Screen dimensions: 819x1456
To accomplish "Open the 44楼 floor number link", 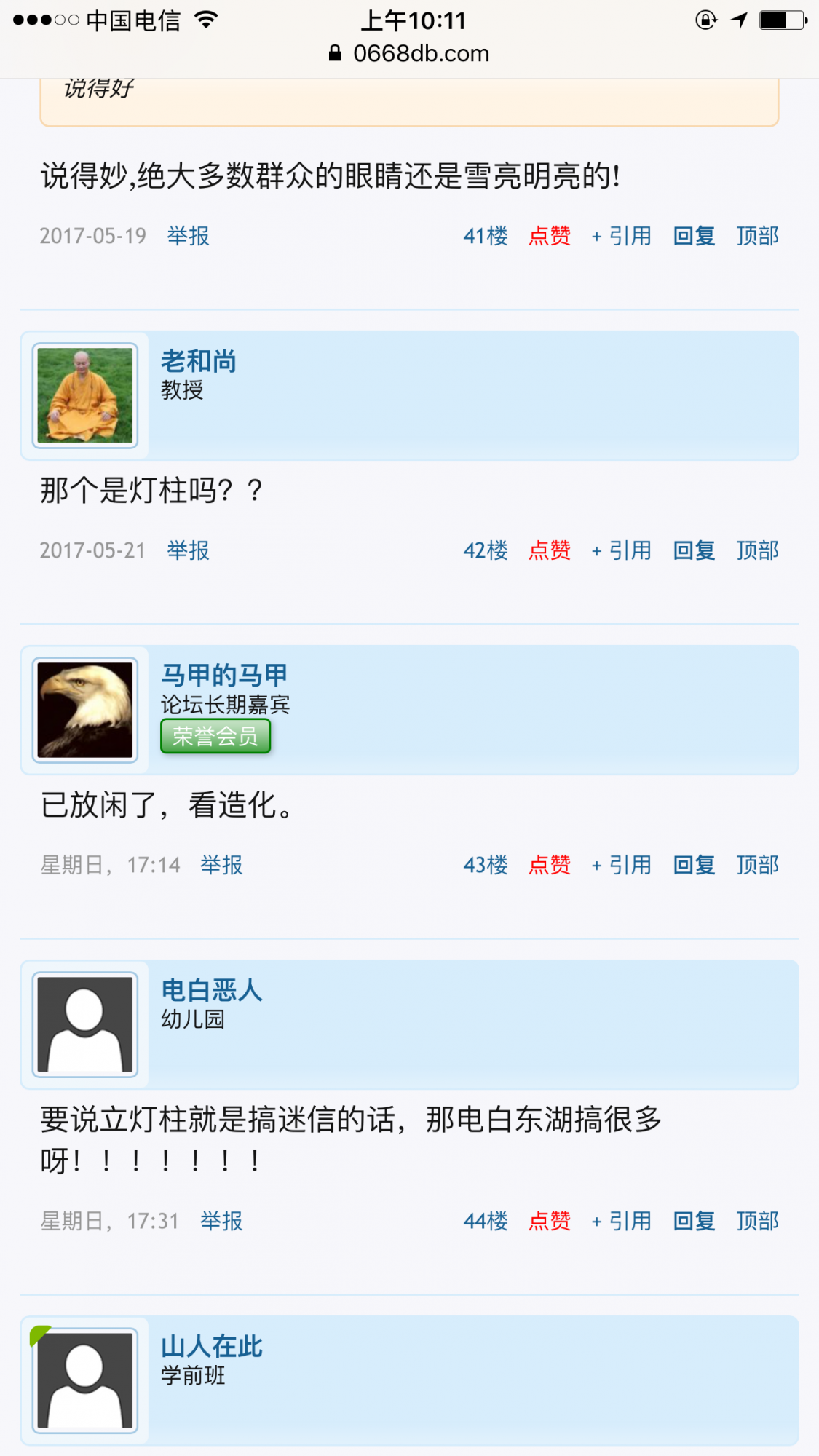I will [x=486, y=1221].
